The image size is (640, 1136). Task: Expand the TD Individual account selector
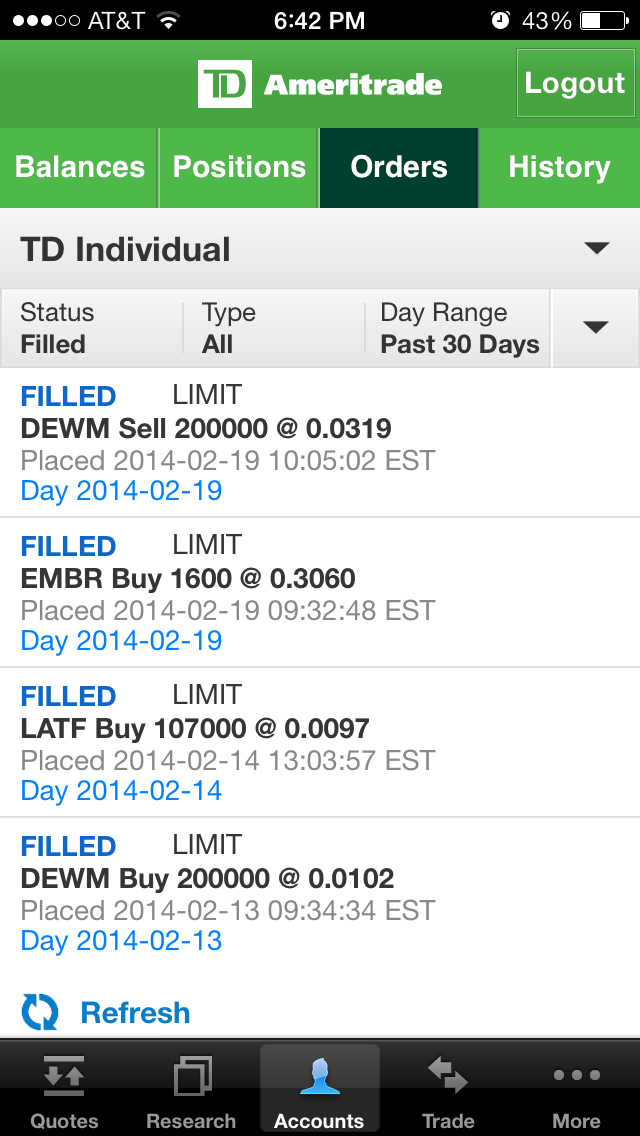click(x=596, y=249)
